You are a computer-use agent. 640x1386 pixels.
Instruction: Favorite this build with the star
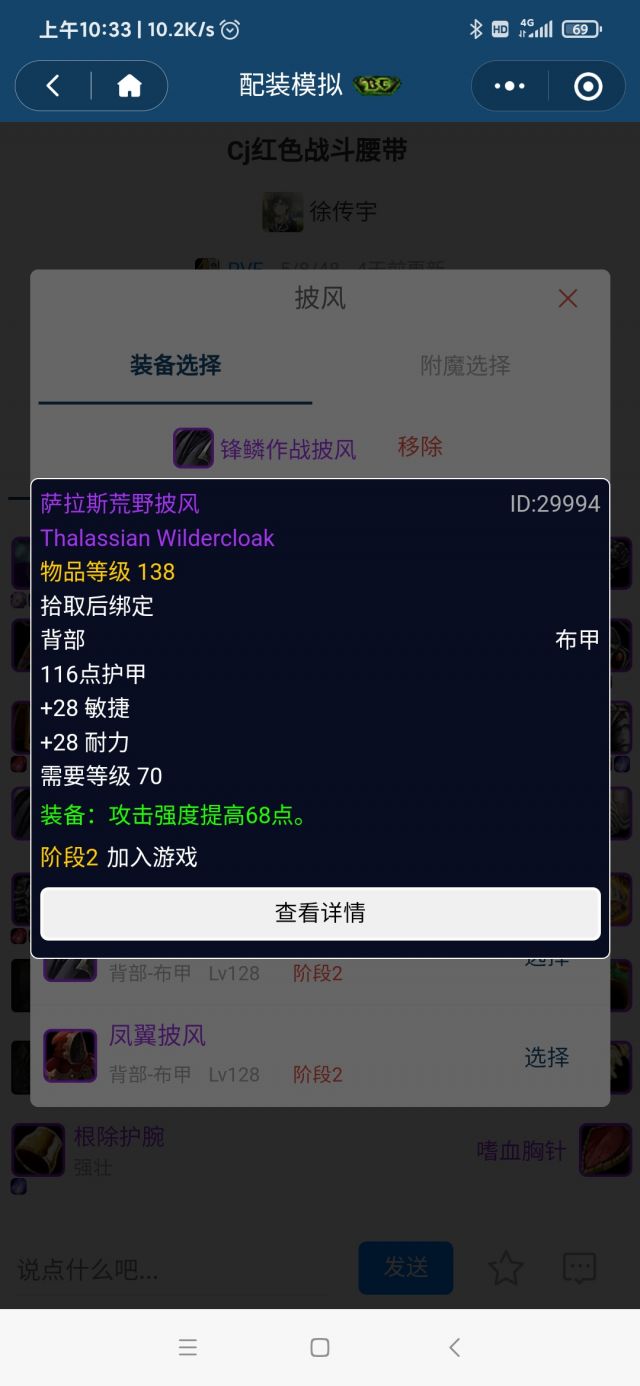(x=506, y=1269)
